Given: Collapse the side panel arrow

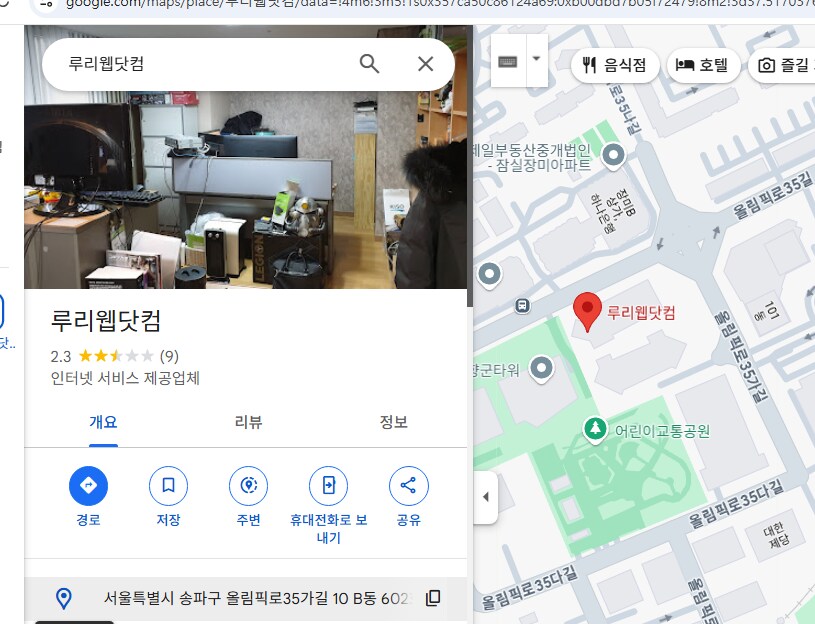Looking at the screenshot, I should coord(485,497).
